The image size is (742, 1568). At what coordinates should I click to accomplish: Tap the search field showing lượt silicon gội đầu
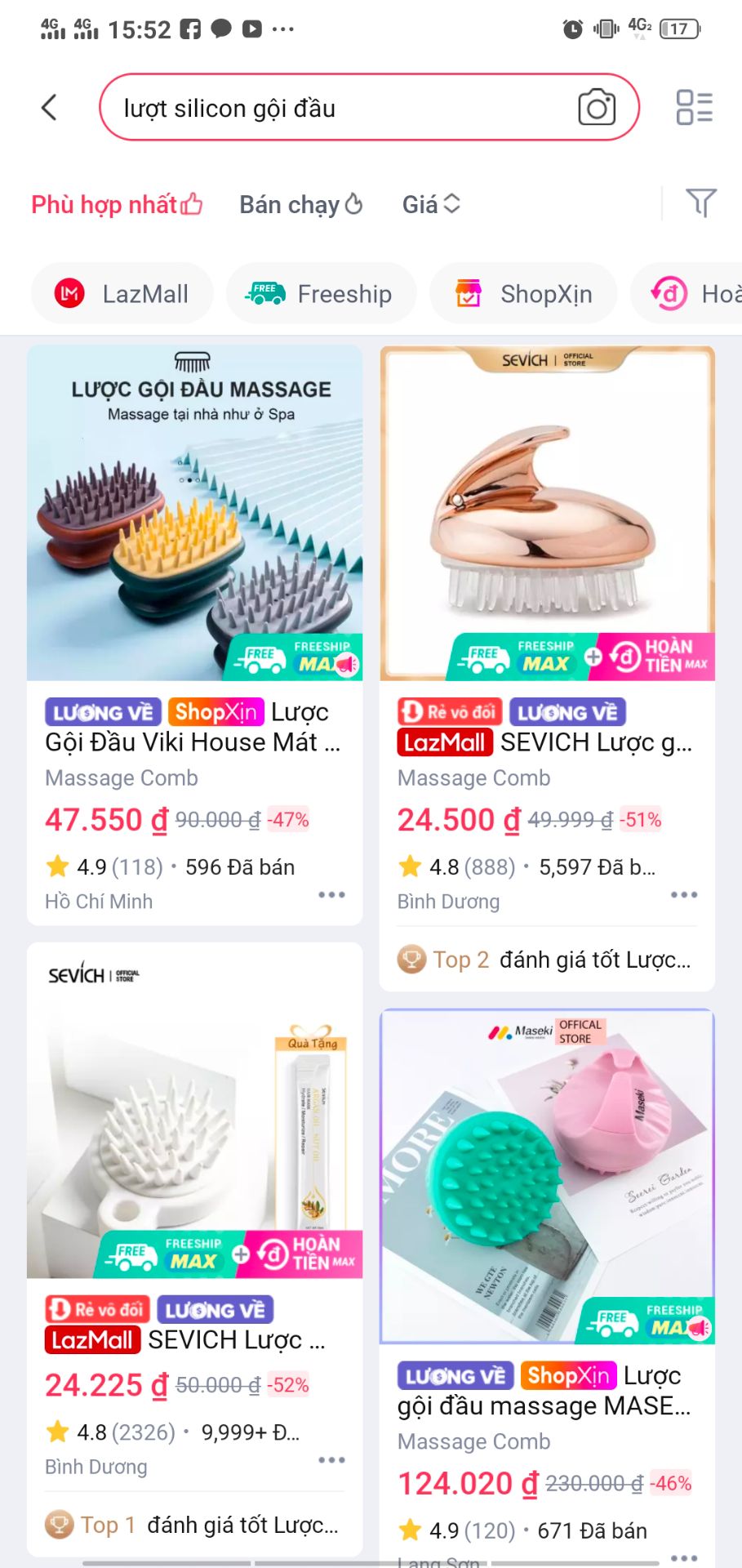point(327,107)
